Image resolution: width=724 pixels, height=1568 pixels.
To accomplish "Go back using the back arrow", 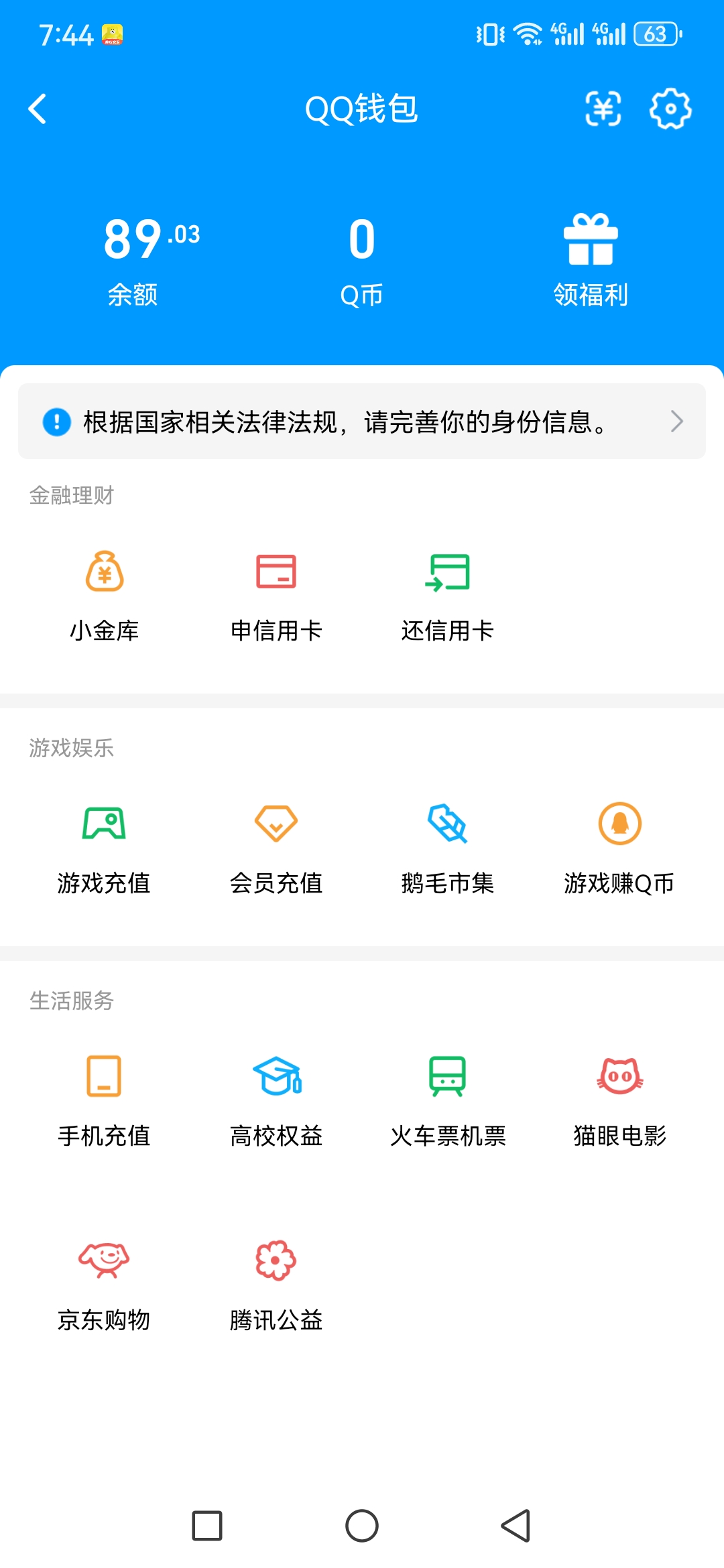I will coord(38,109).
